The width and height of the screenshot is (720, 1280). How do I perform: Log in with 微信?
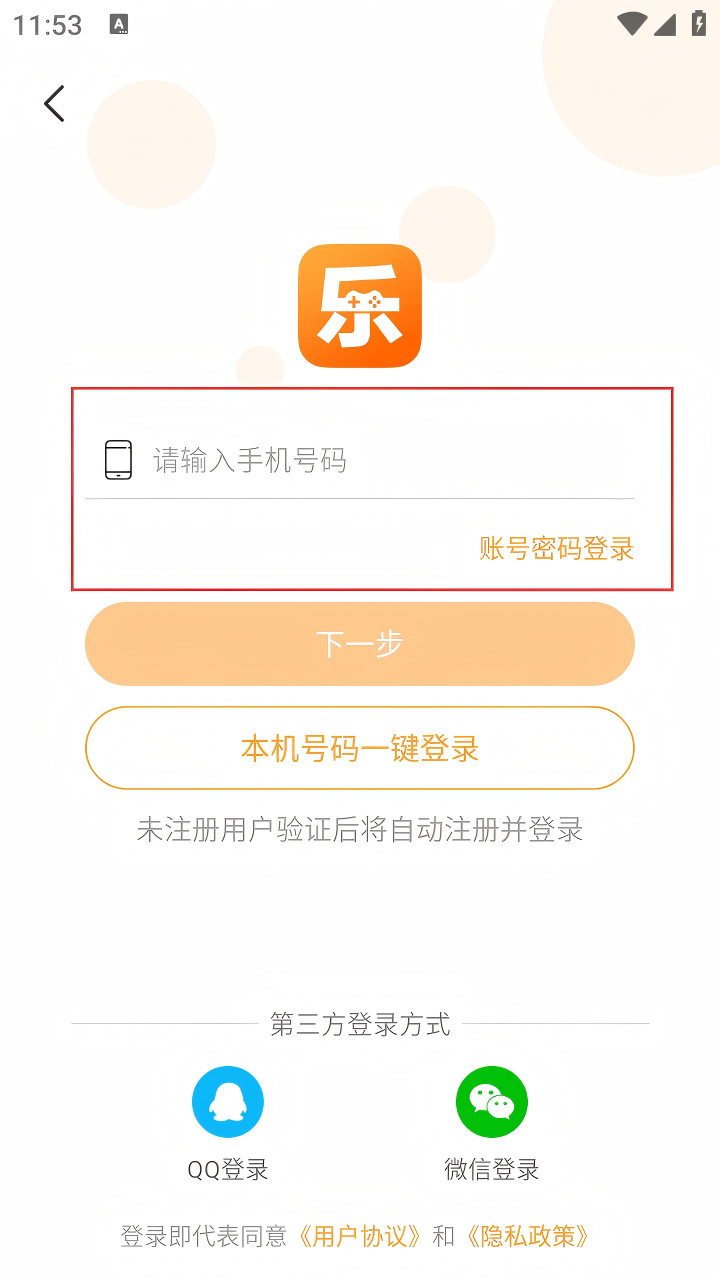491,1103
